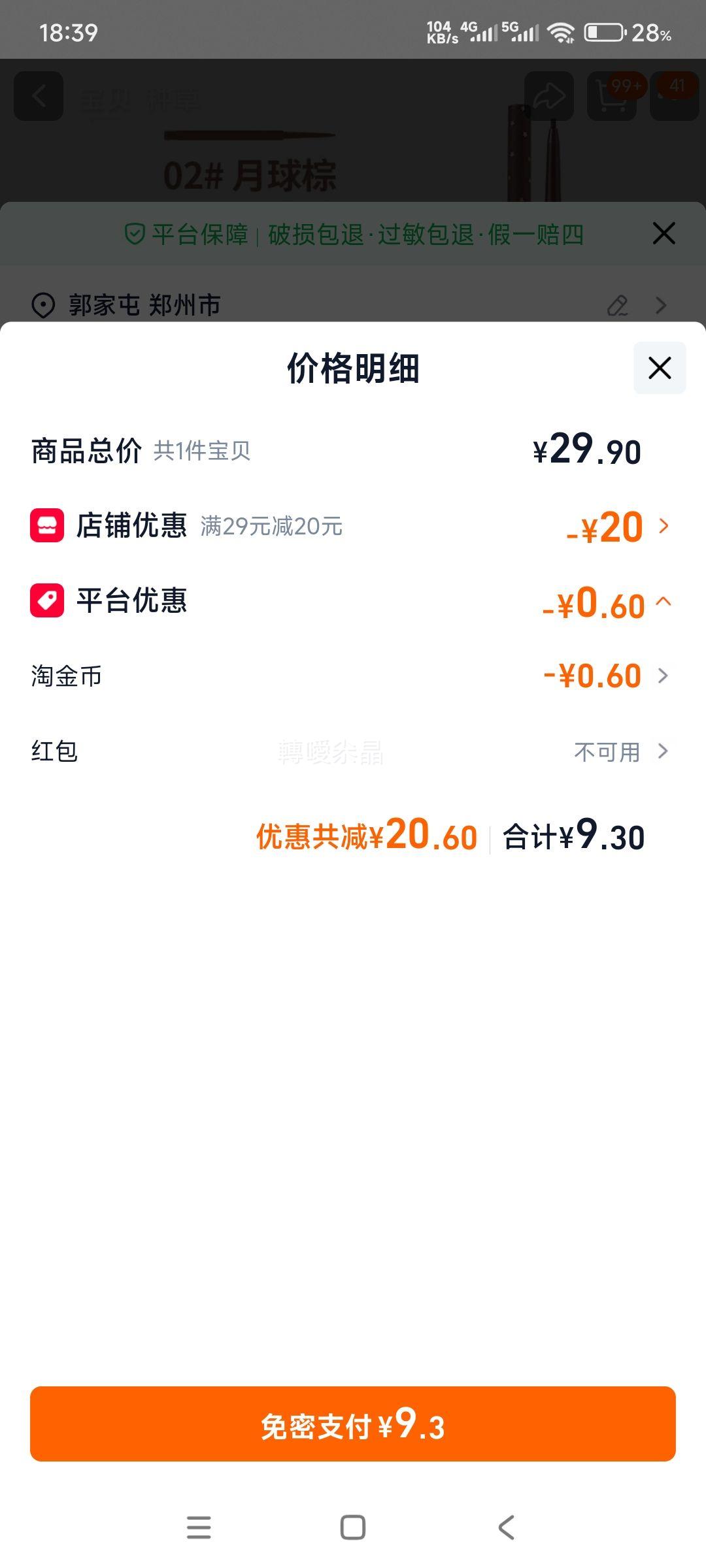Close the 价格明细 price details sheet
The height and width of the screenshot is (1568, 706).
click(660, 368)
